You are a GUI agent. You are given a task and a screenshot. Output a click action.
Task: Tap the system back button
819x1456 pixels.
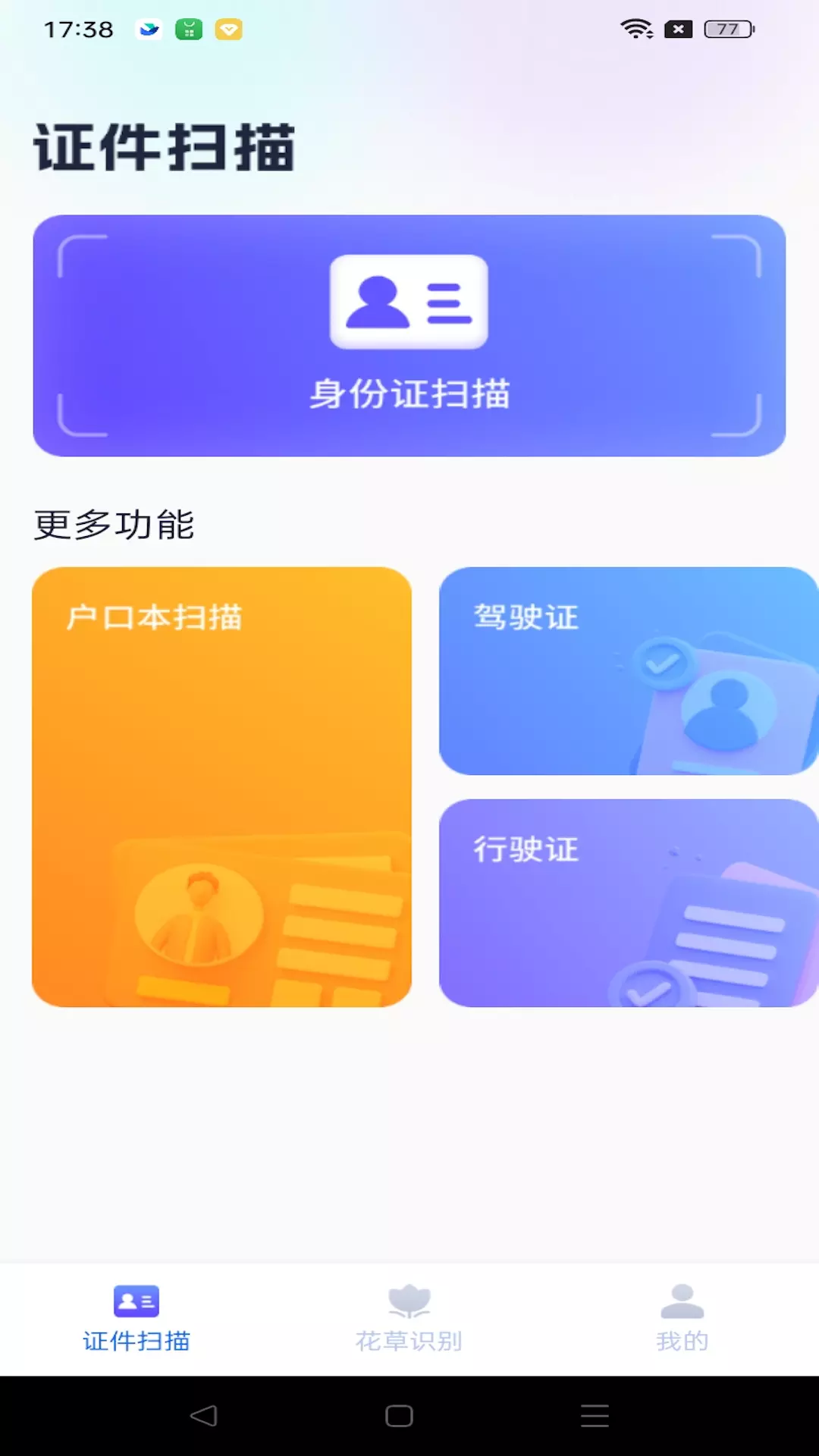(x=203, y=1416)
